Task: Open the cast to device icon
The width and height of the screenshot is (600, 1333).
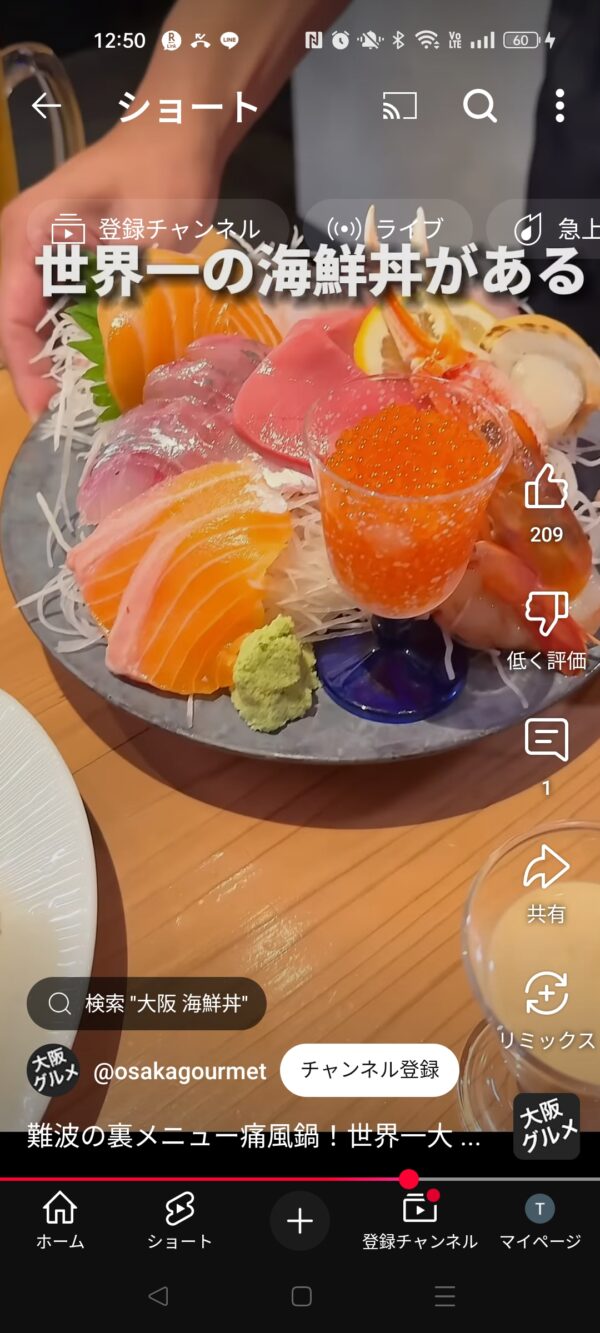Action: (400, 106)
